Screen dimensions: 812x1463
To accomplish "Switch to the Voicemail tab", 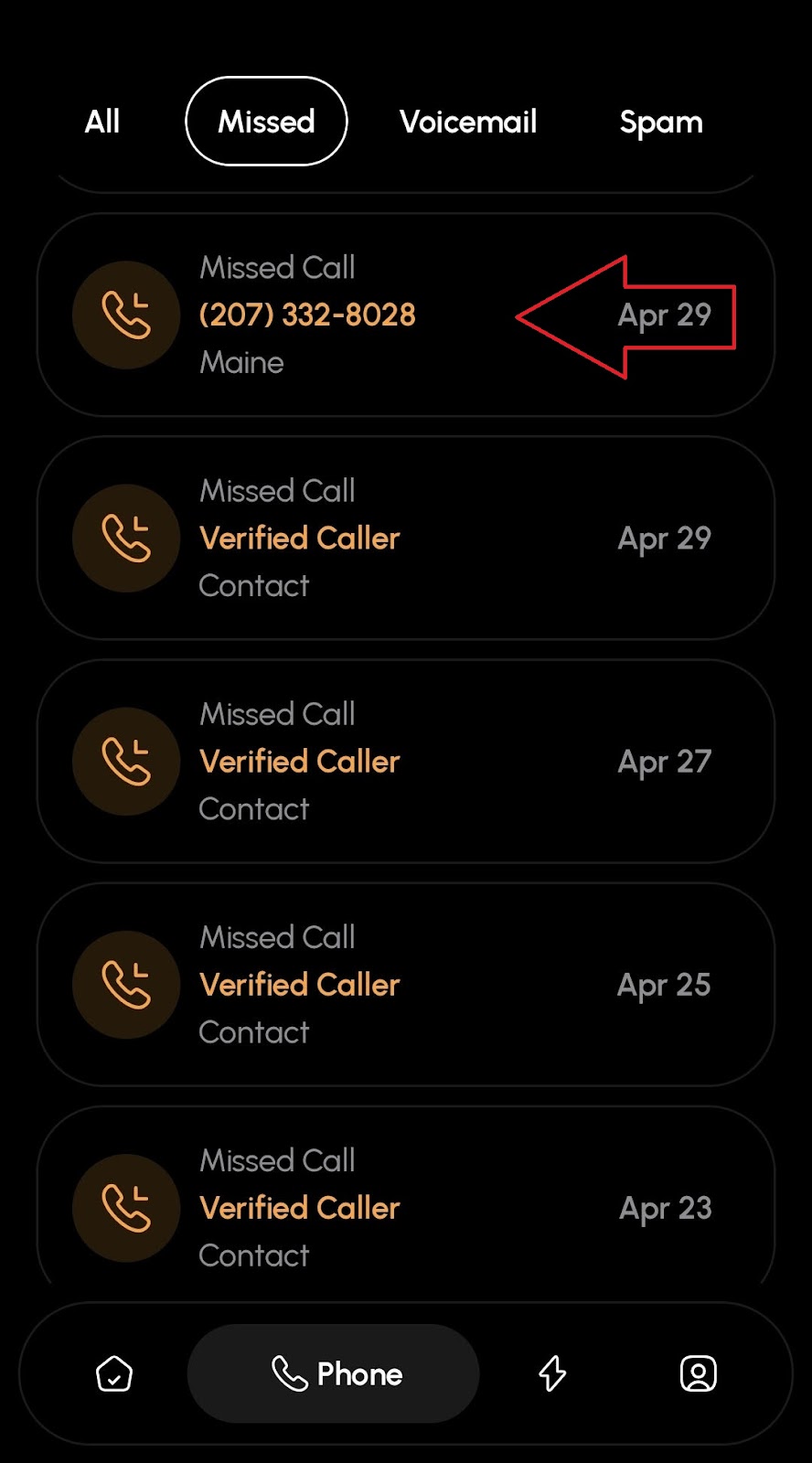I will (x=467, y=122).
